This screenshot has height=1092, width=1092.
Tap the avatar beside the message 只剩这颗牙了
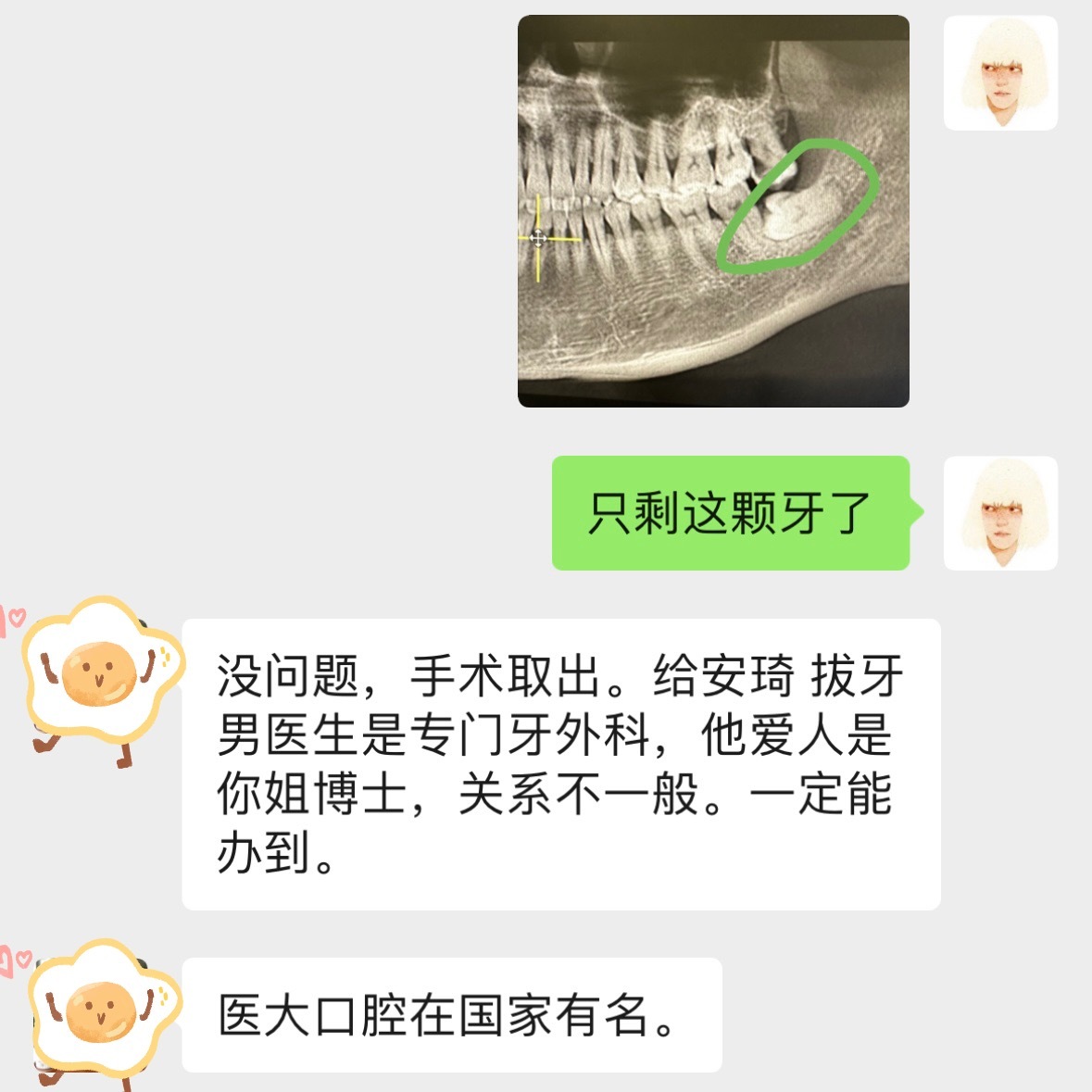pos(1000,512)
